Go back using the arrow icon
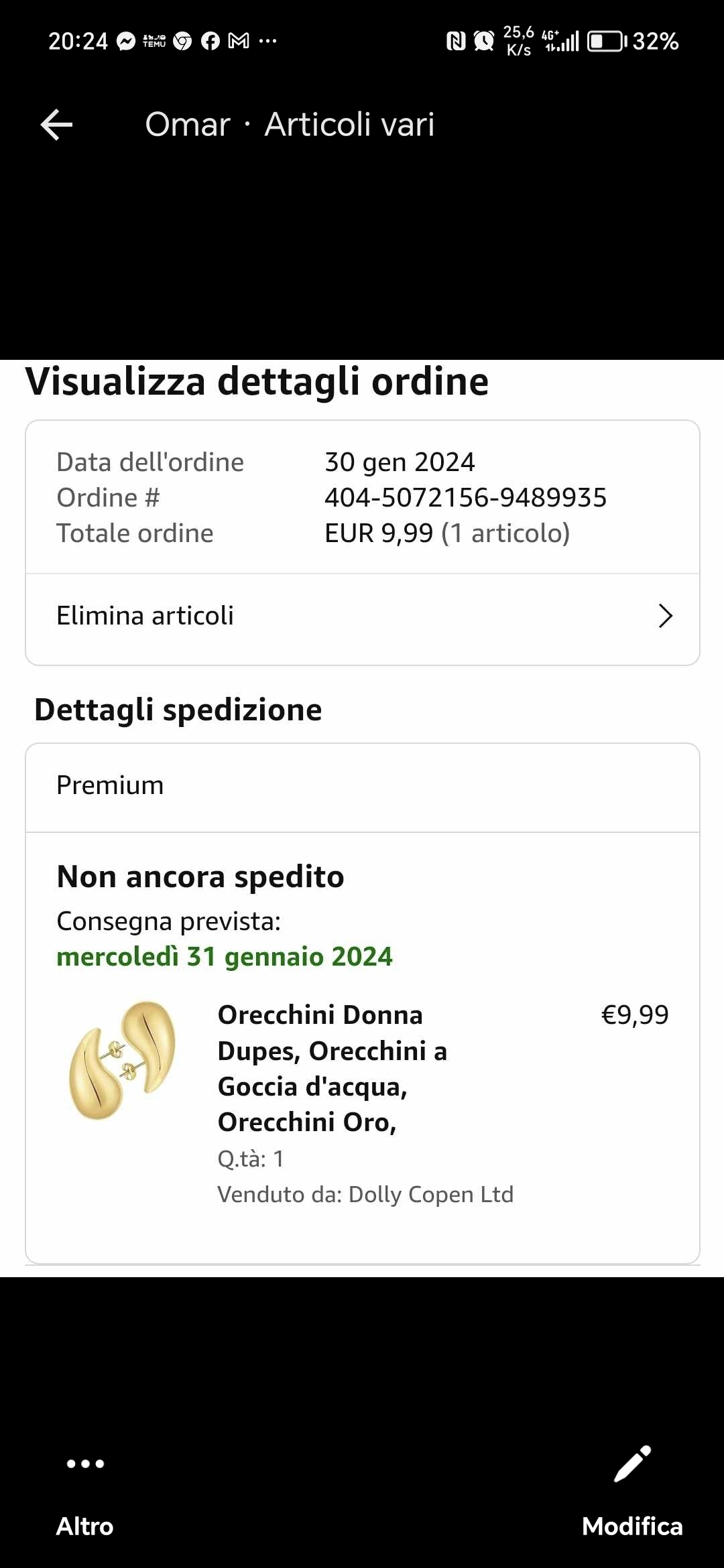This screenshot has height=1568, width=724. pyautogui.click(x=56, y=125)
